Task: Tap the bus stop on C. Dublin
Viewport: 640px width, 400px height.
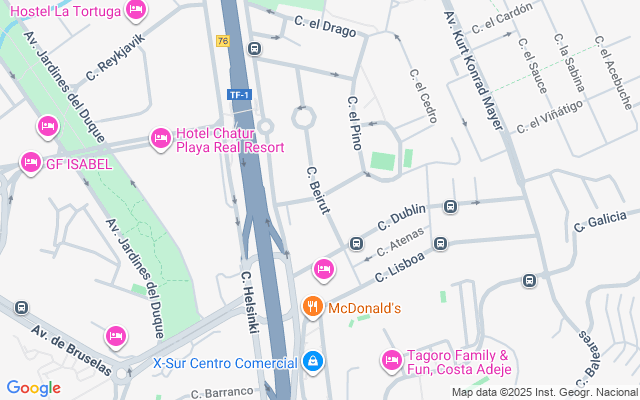Action: click(x=450, y=207)
